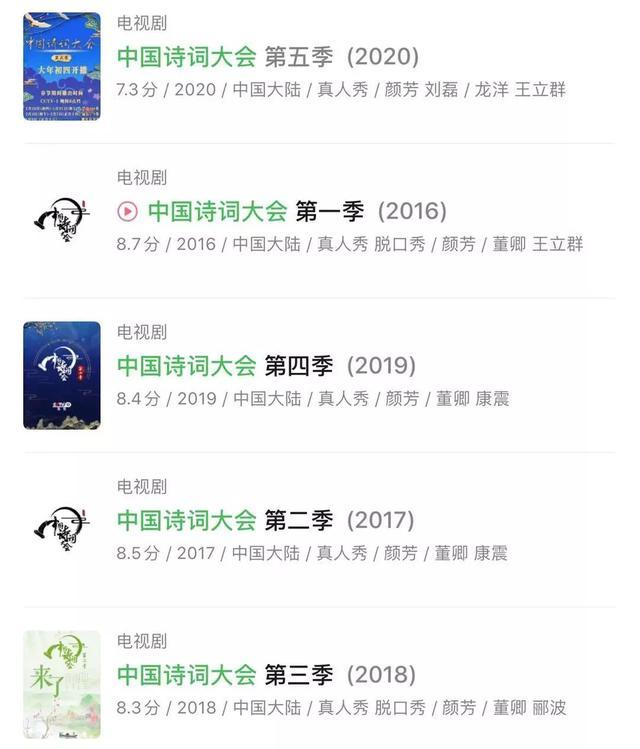This screenshot has width=640, height=749.
Task: Select 中国诗词大会 第四季 (2019) entry
Action: pyautogui.click(x=266, y=366)
